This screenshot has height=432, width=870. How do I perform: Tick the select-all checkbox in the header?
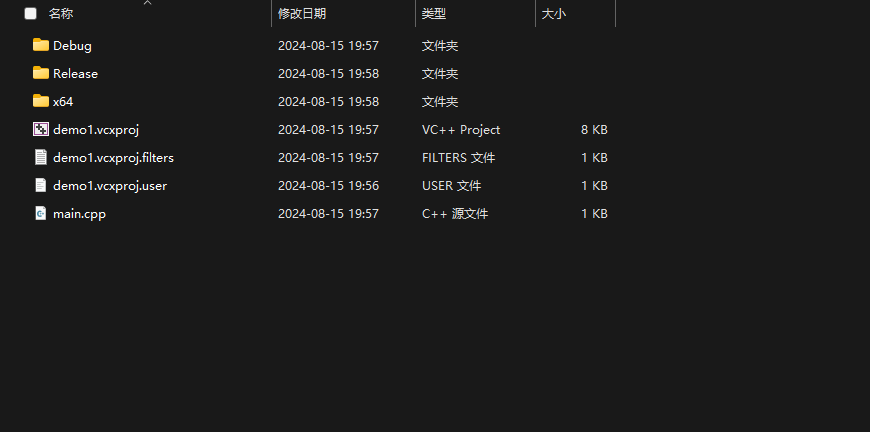(x=30, y=14)
